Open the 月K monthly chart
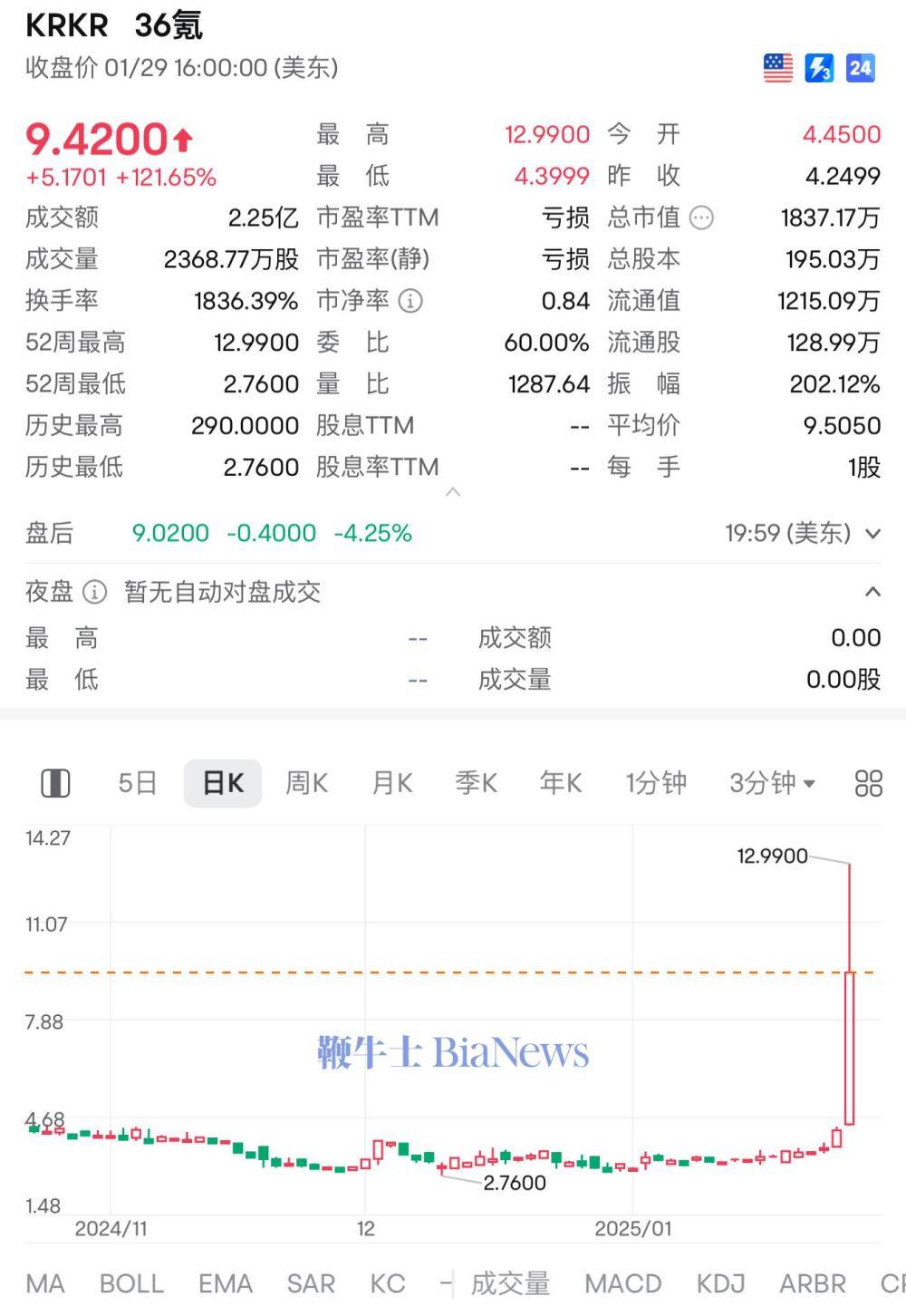Image resolution: width=906 pixels, height=1316 pixels. tap(392, 783)
